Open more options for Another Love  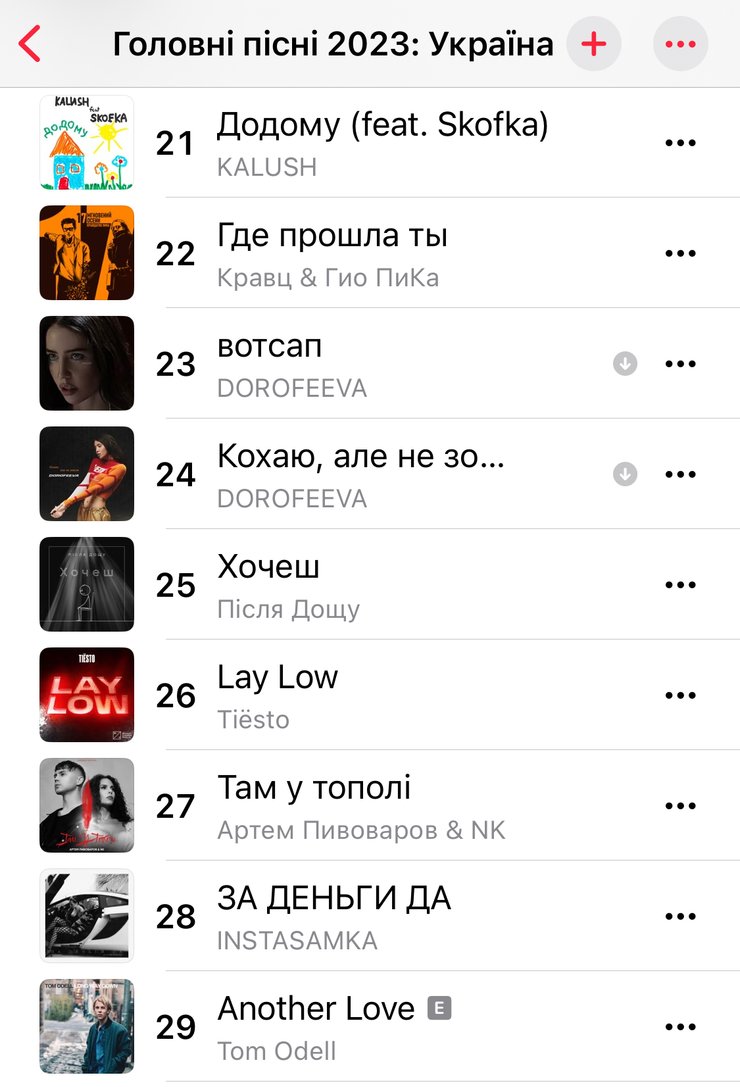[680, 1026]
